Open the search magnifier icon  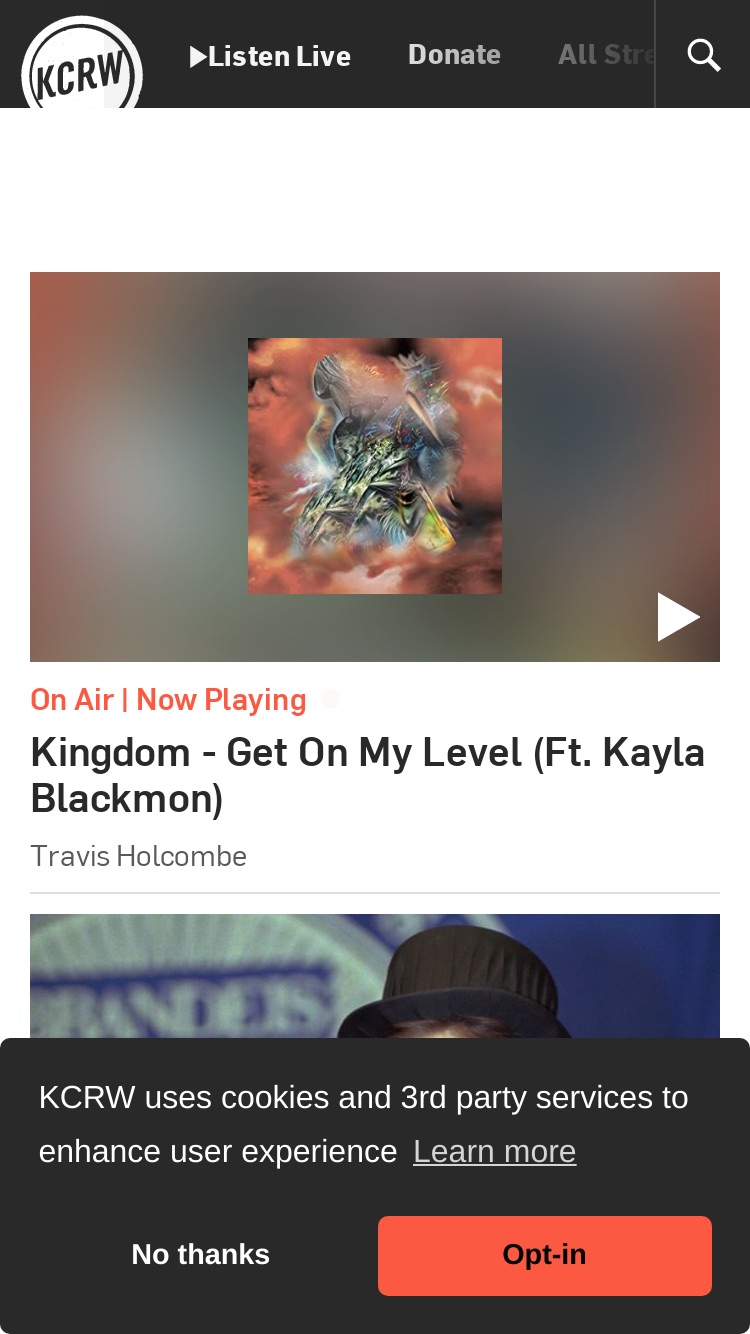tap(704, 55)
